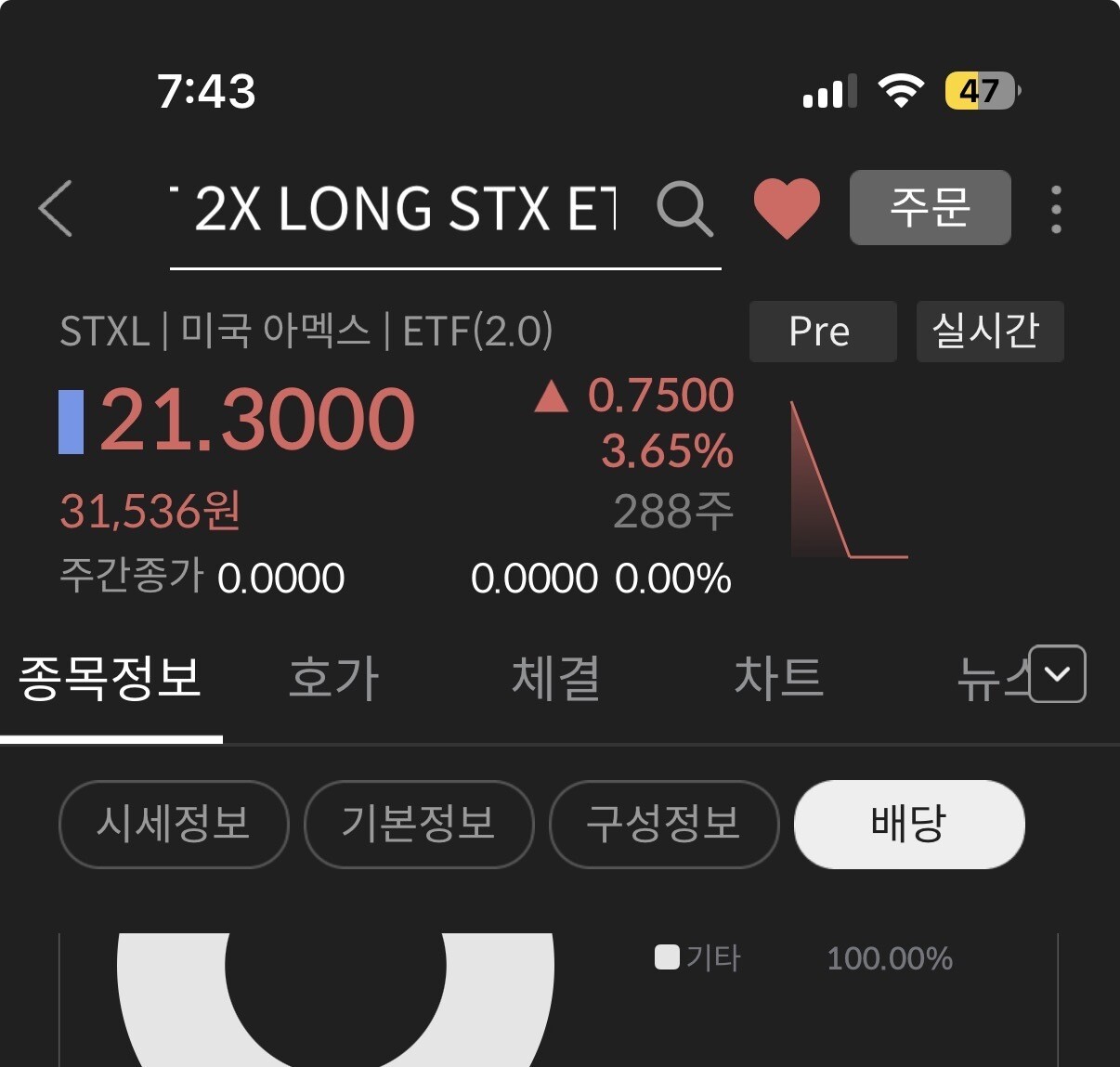Tap the 주문 order button
1120x1067 pixels.
click(x=930, y=207)
